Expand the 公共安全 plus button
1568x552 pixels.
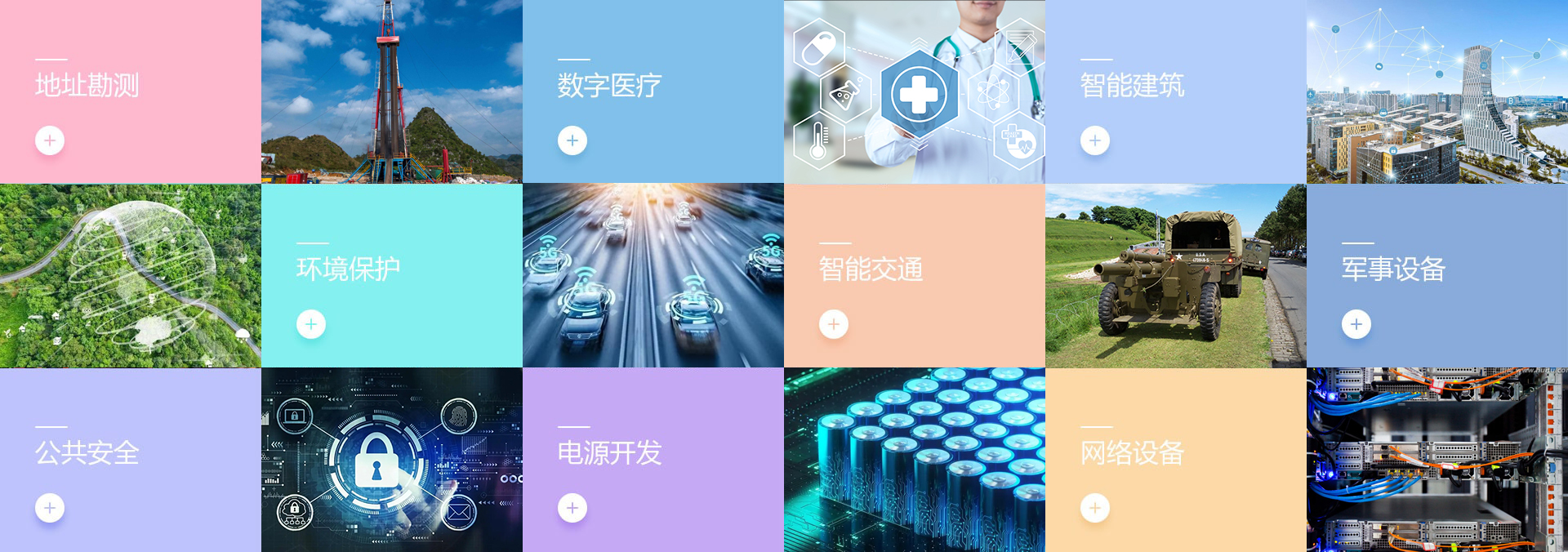(50, 508)
